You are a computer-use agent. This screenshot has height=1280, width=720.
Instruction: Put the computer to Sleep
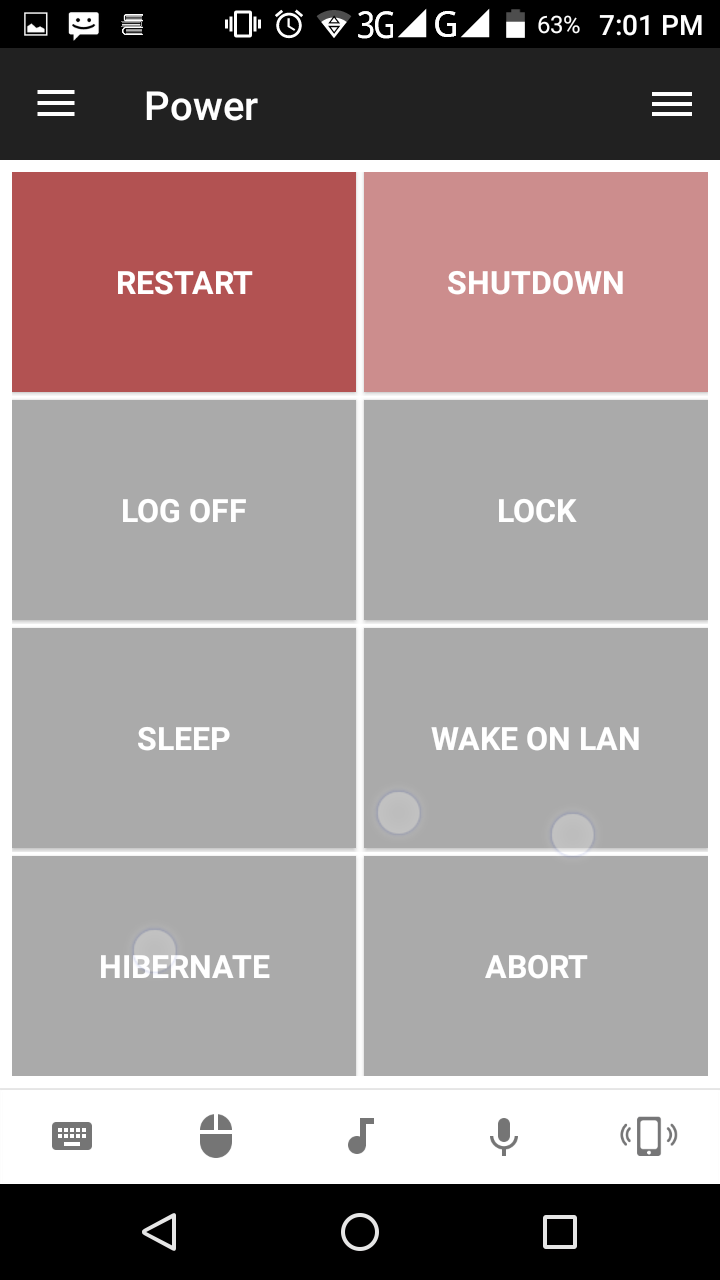click(x=184, y=738)
